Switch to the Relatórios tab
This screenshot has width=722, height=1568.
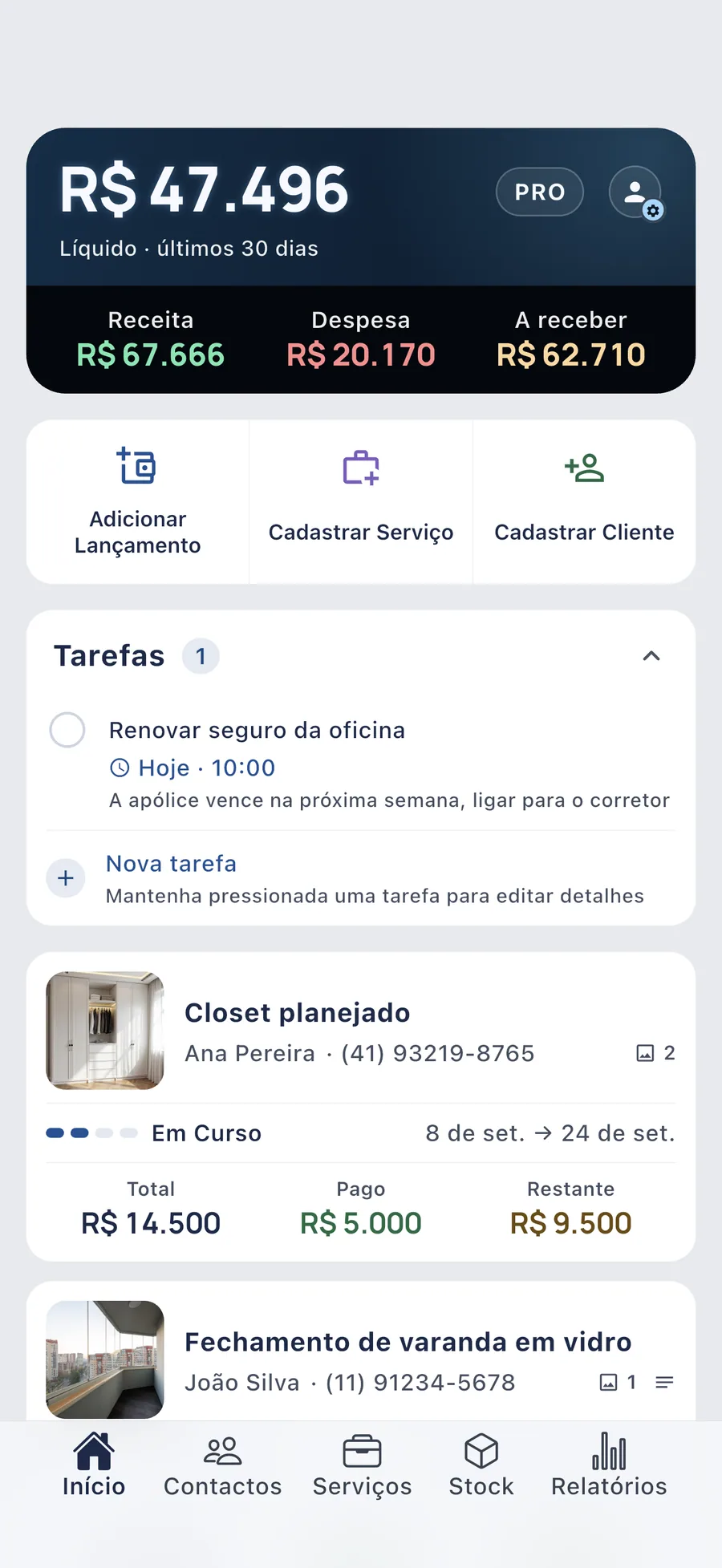tap(609, 1465)
